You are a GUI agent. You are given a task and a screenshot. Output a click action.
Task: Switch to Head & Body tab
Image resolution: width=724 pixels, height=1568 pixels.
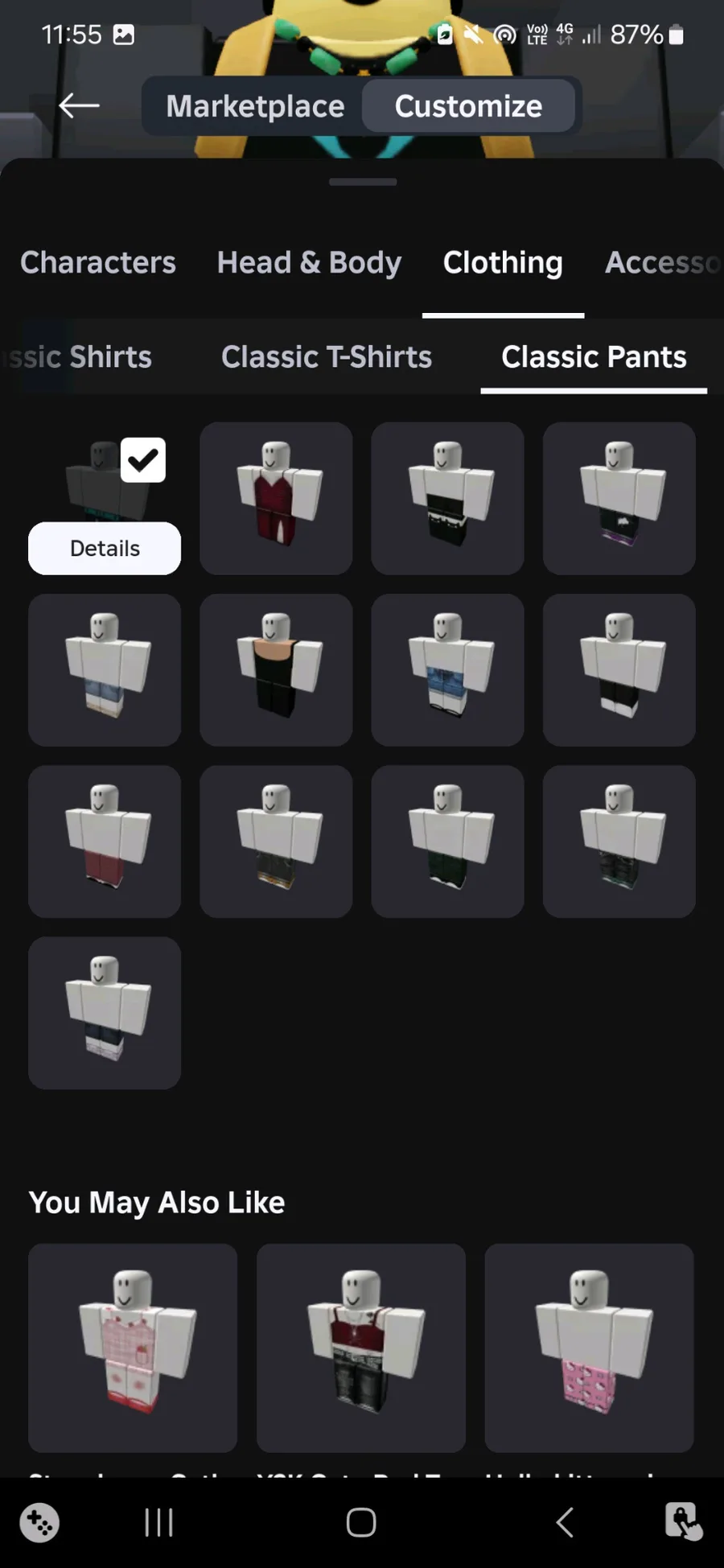click(x=309, y=262)
